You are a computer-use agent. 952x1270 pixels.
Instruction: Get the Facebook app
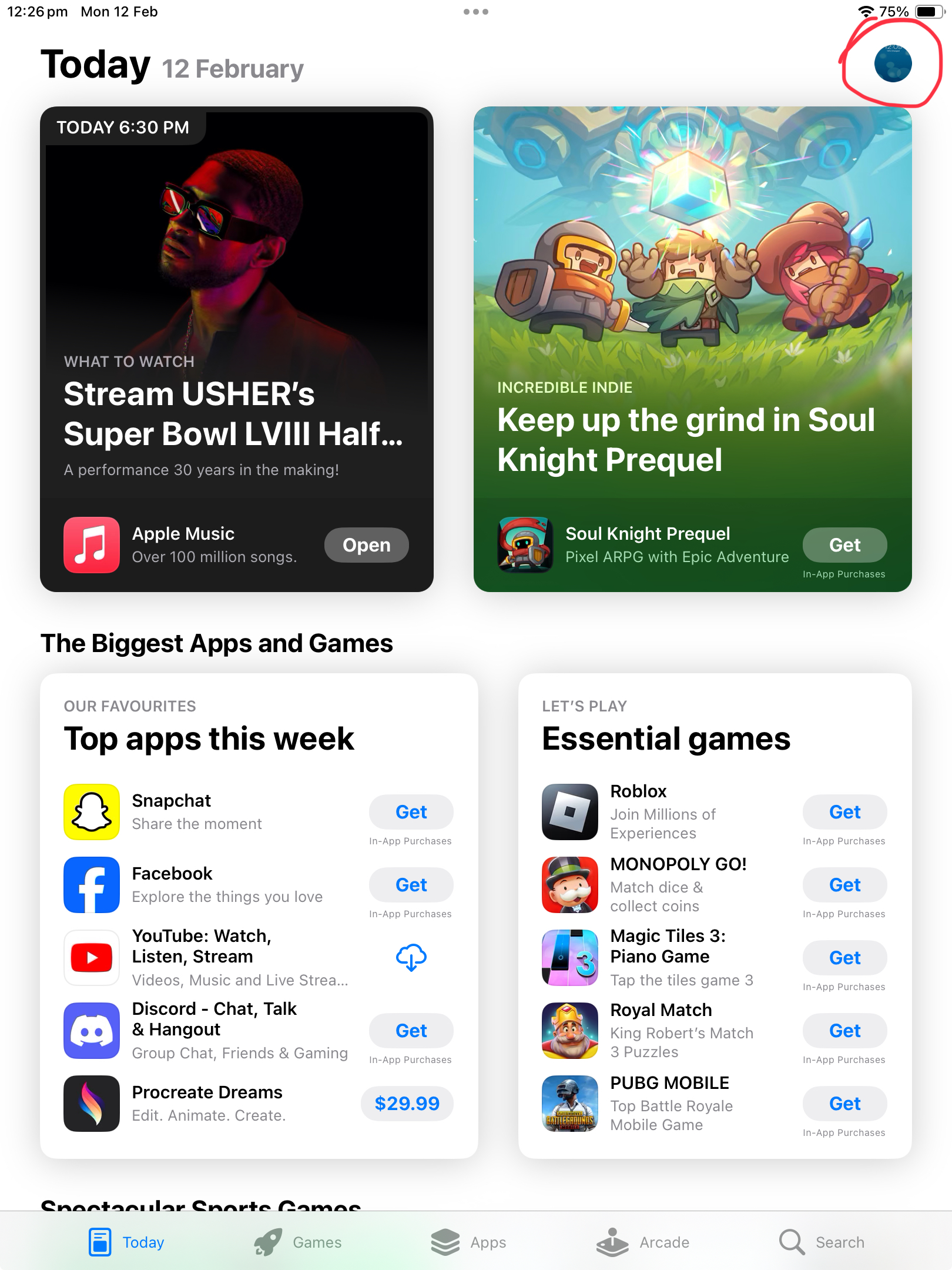pos(411,885)
